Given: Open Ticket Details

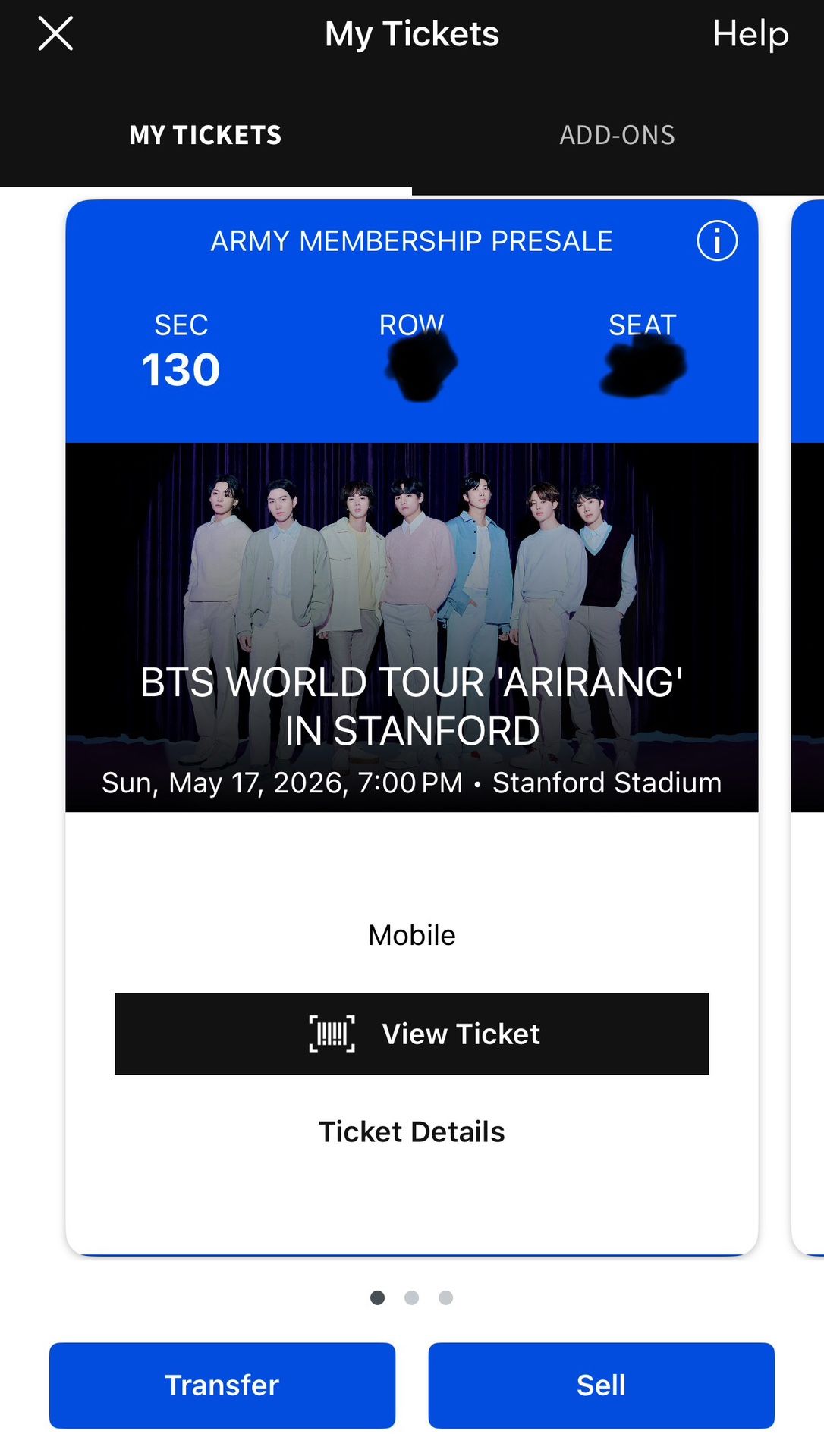Looking at the screenshot, I should (x=410, y=1131).
